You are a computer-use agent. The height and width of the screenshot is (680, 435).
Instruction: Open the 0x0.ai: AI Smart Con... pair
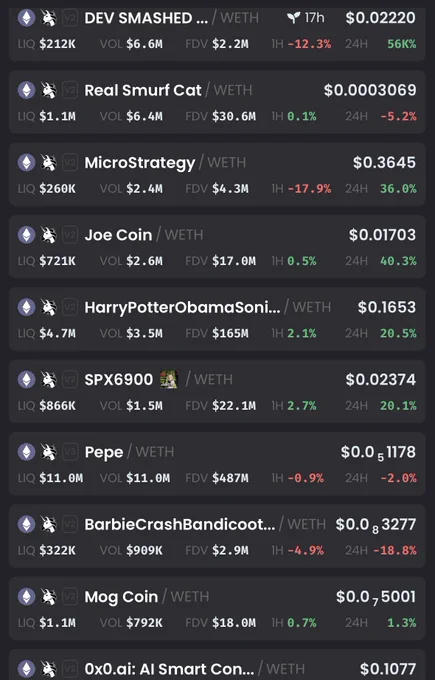click(217, 664)
